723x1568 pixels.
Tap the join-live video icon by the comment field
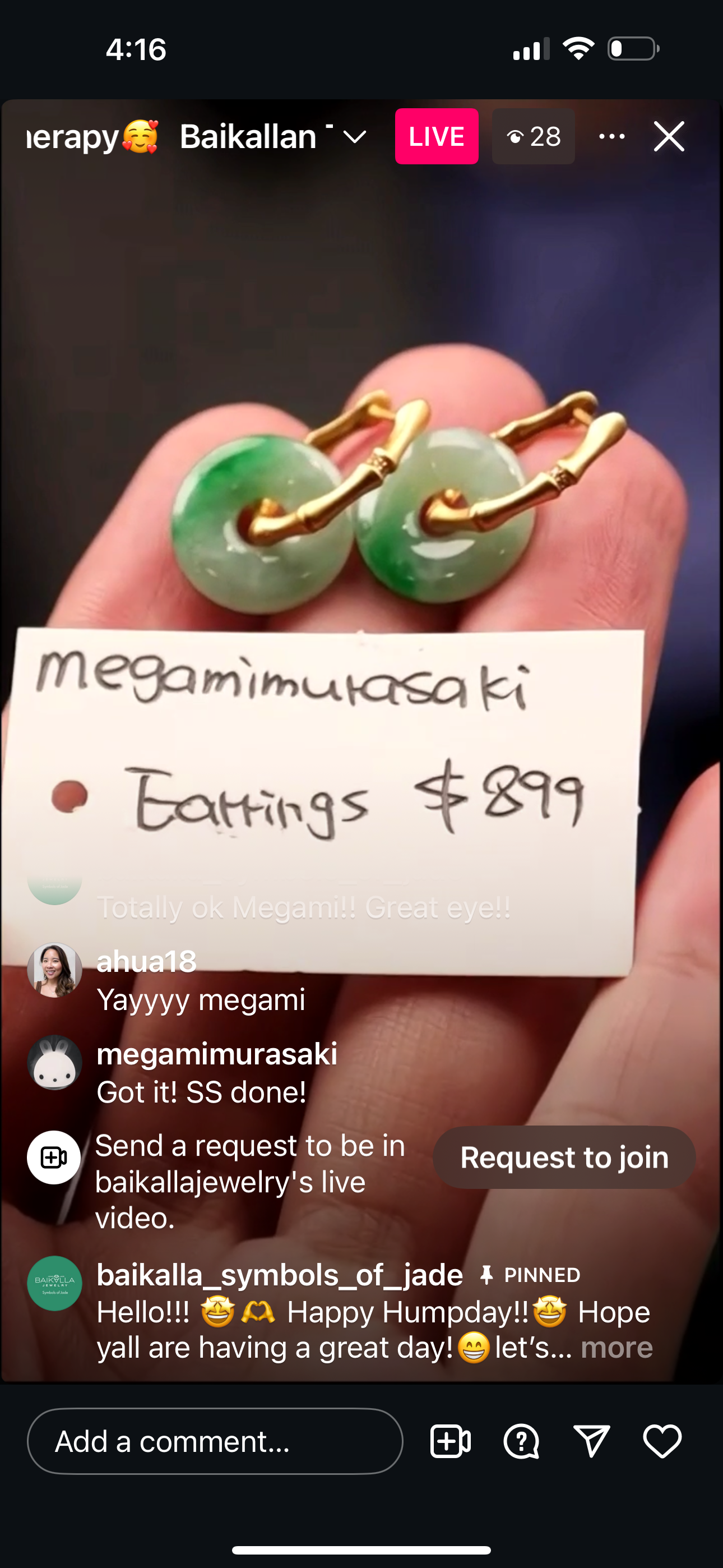point(451,1441)
